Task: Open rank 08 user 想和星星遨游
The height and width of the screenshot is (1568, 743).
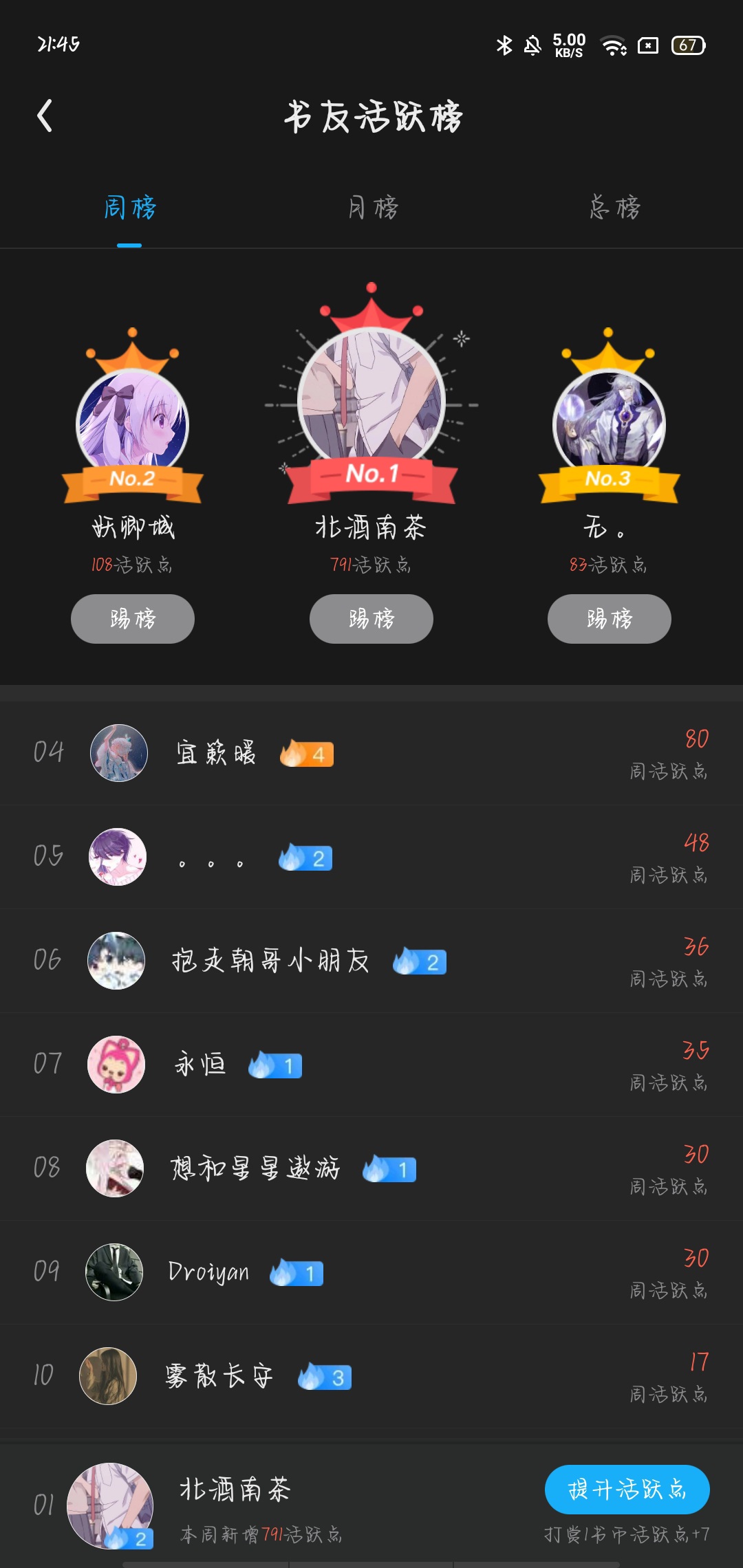Action: [x=371, y=1169]
